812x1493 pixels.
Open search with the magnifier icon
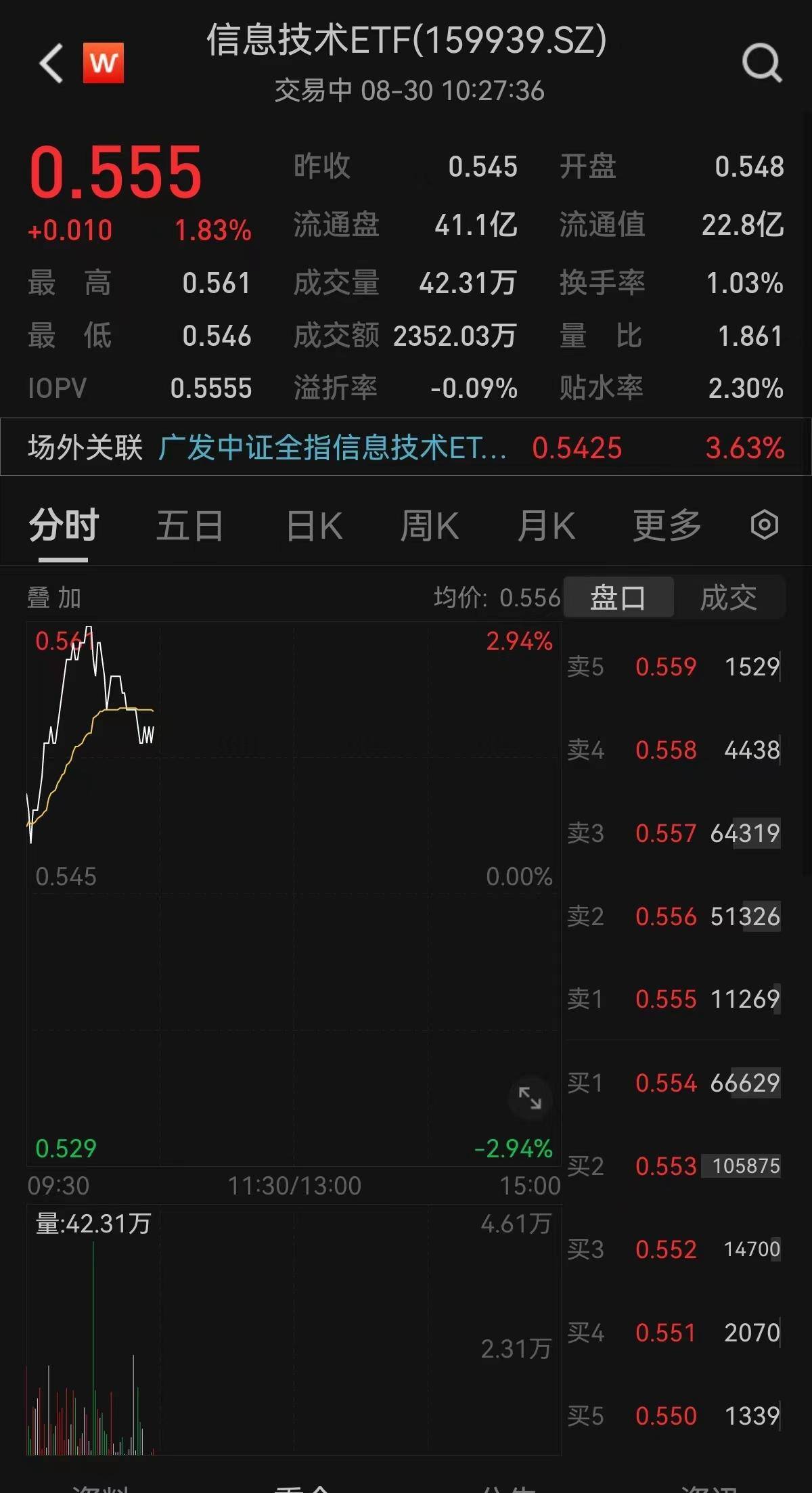[761, 64]
